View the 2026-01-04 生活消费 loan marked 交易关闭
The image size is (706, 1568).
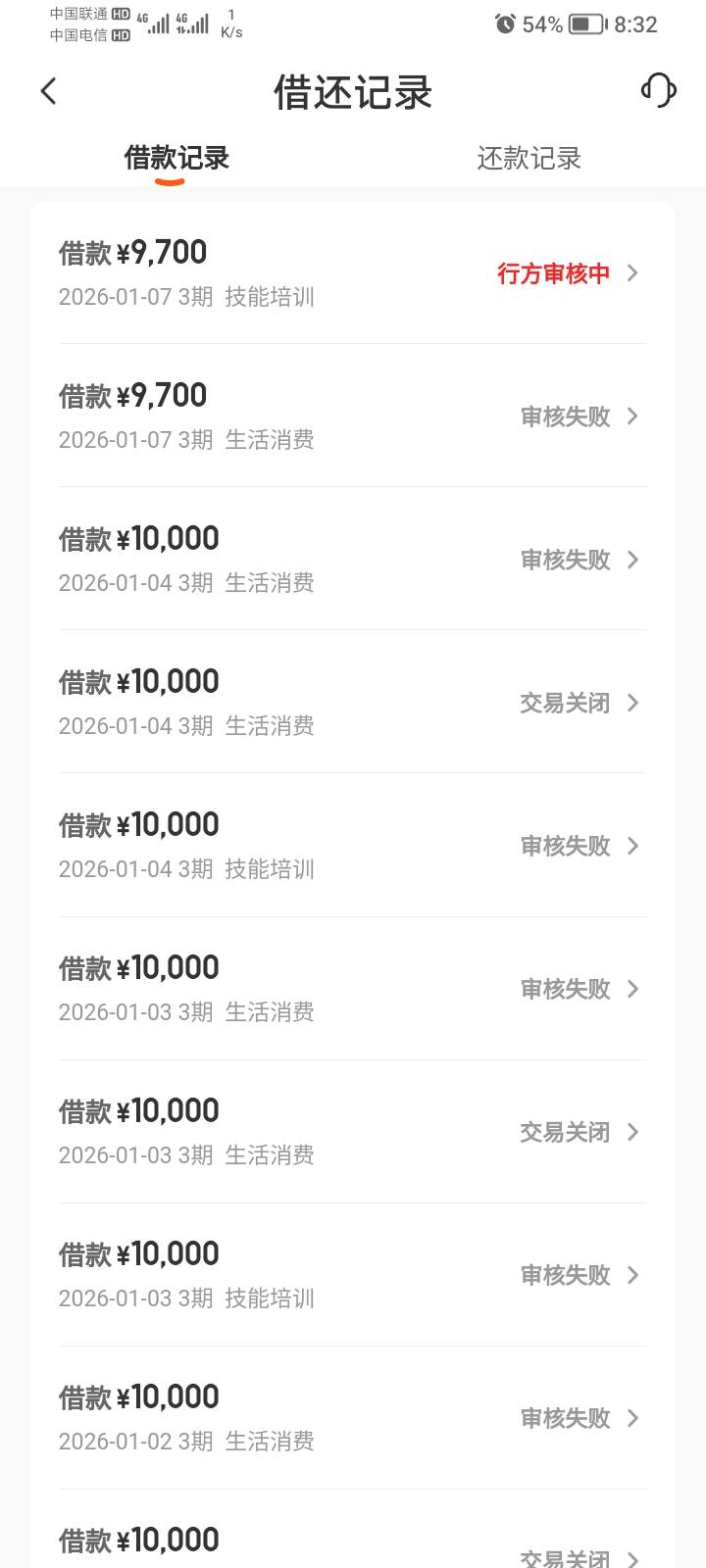pyautogui.click(x=353, y=703)
